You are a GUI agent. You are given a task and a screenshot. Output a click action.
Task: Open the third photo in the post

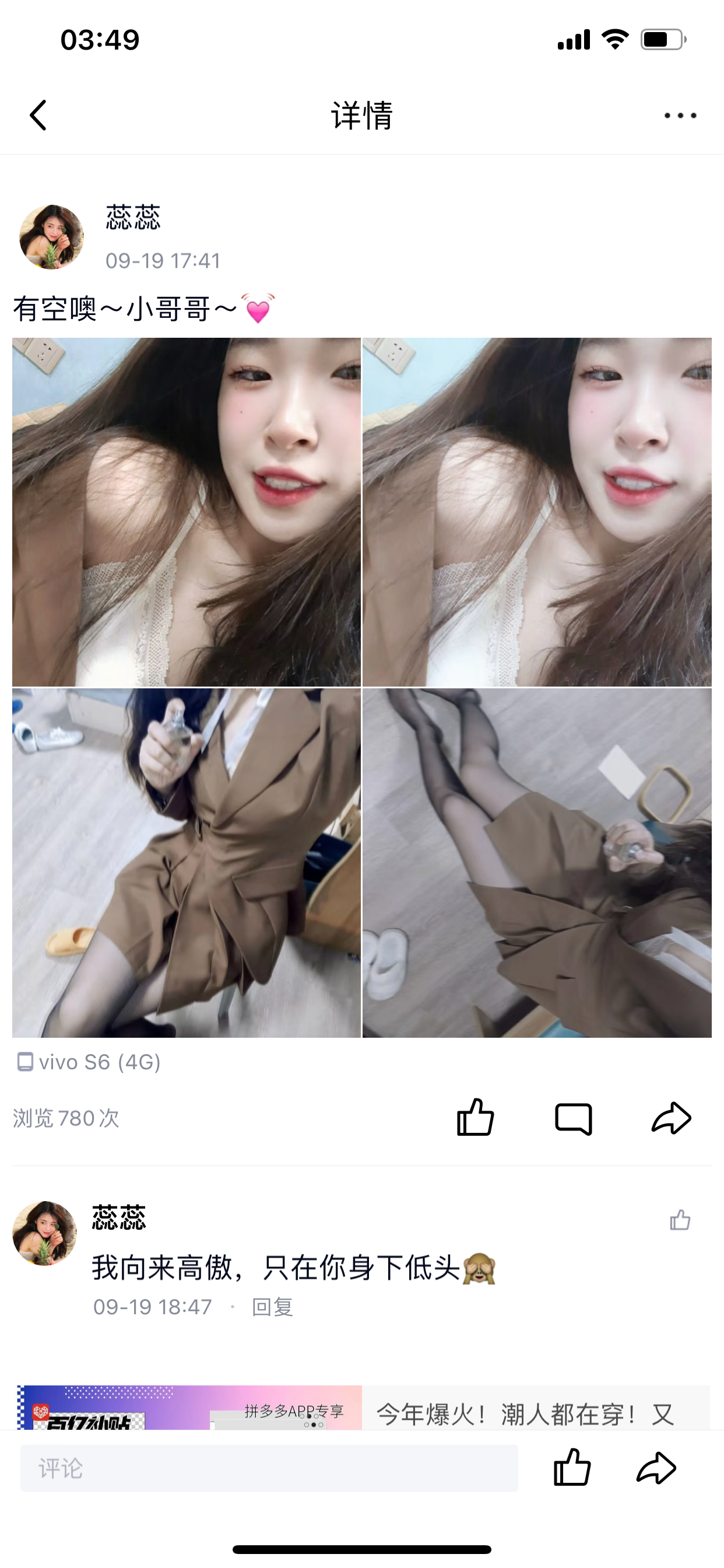click(186, 863)
